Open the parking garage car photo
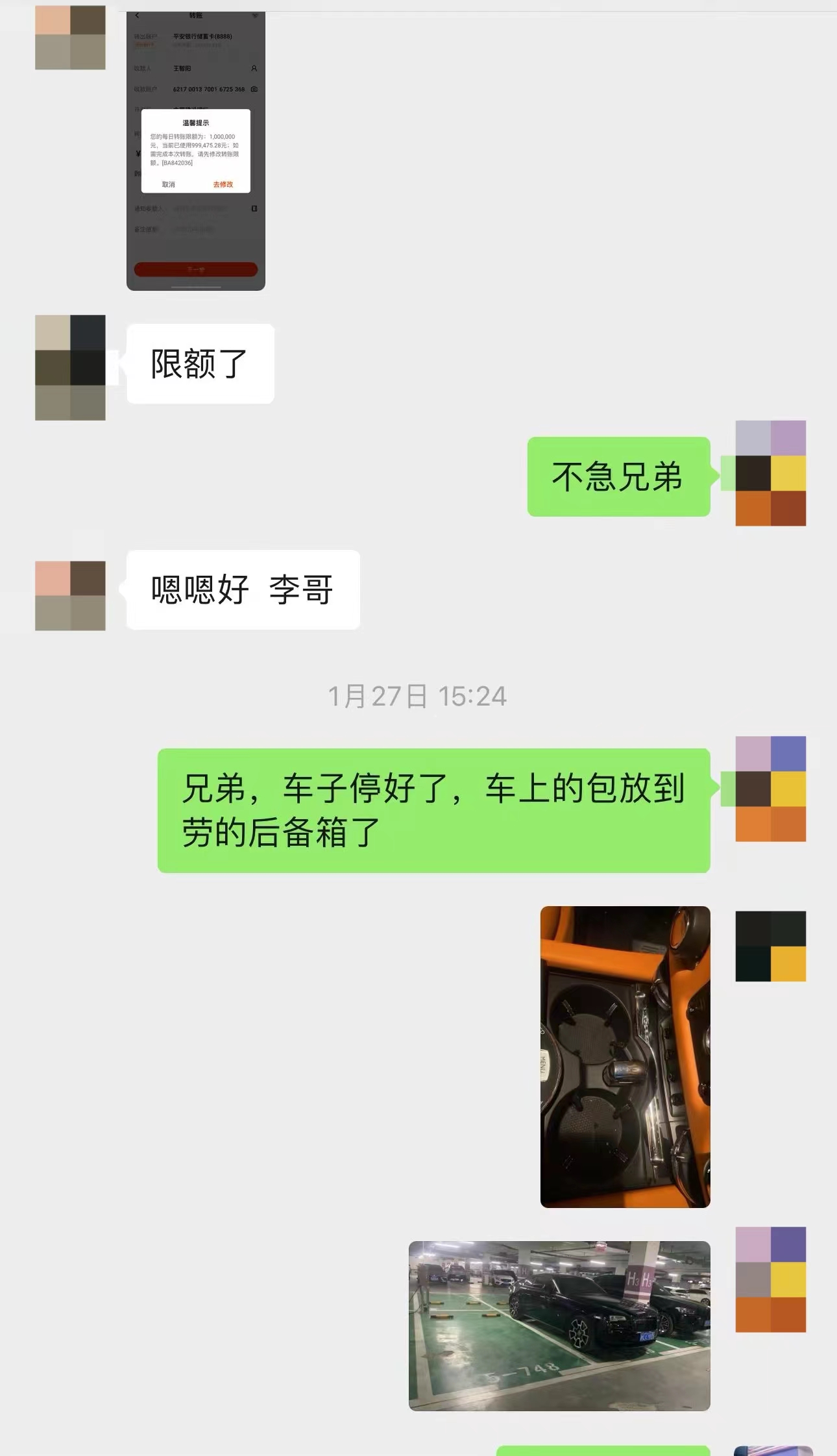This screenshot has height=1456, width=837. click(x=559, y=1326)
